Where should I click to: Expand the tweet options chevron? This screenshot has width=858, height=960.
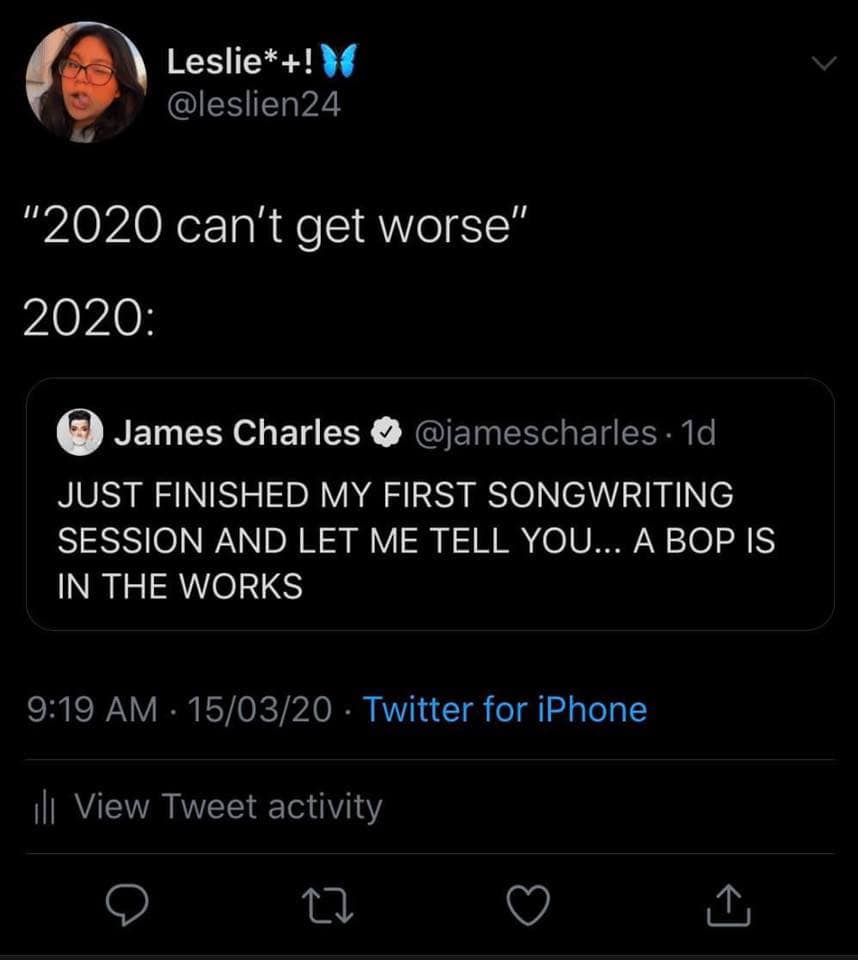[823, 63]
